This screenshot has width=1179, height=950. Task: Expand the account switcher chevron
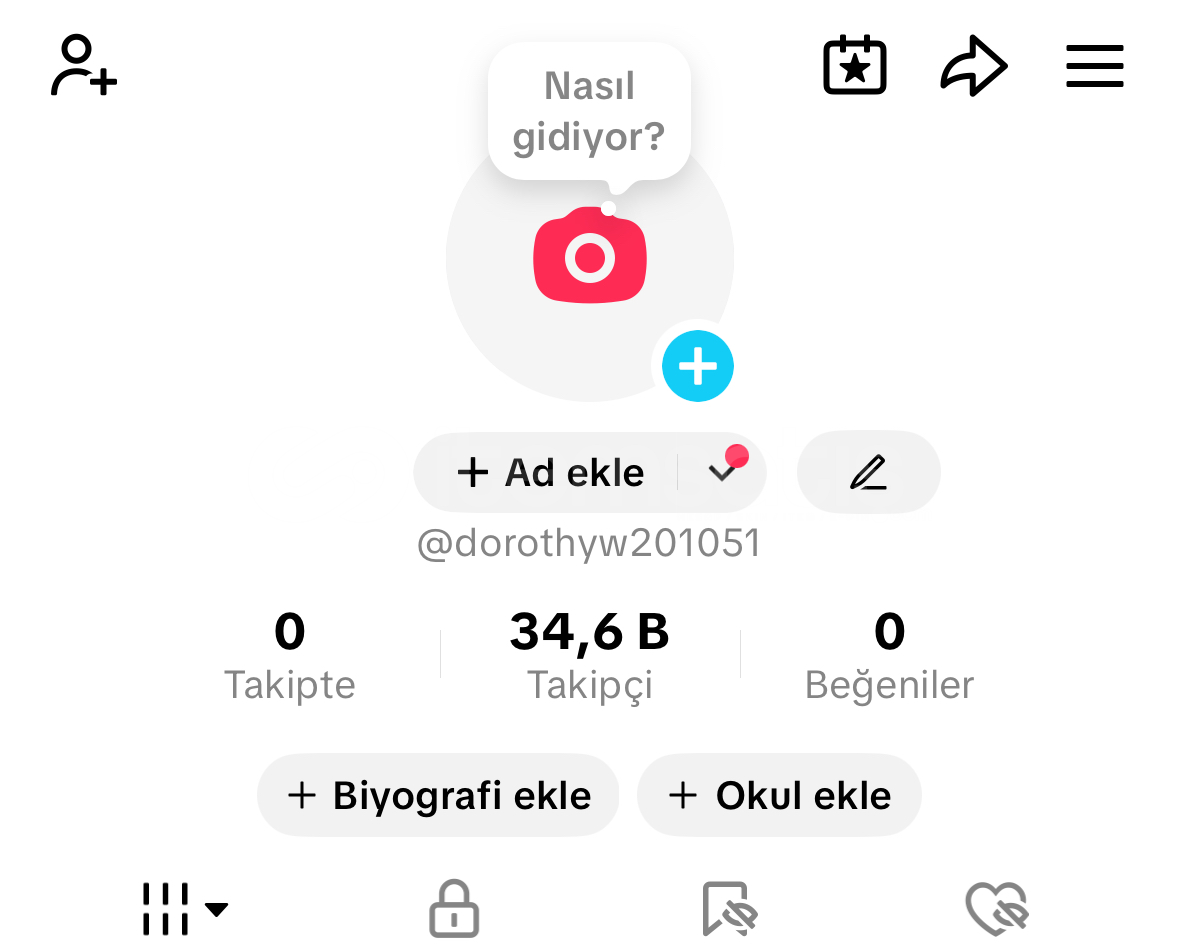pos(722,472)
